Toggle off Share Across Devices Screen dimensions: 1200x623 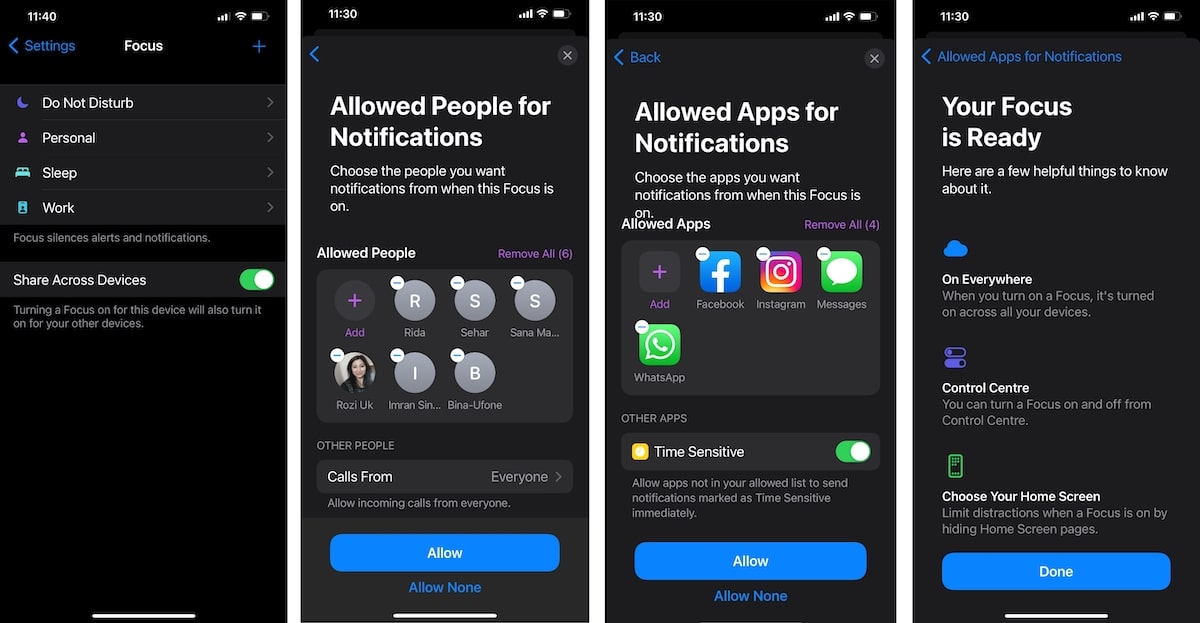(256, 280)
